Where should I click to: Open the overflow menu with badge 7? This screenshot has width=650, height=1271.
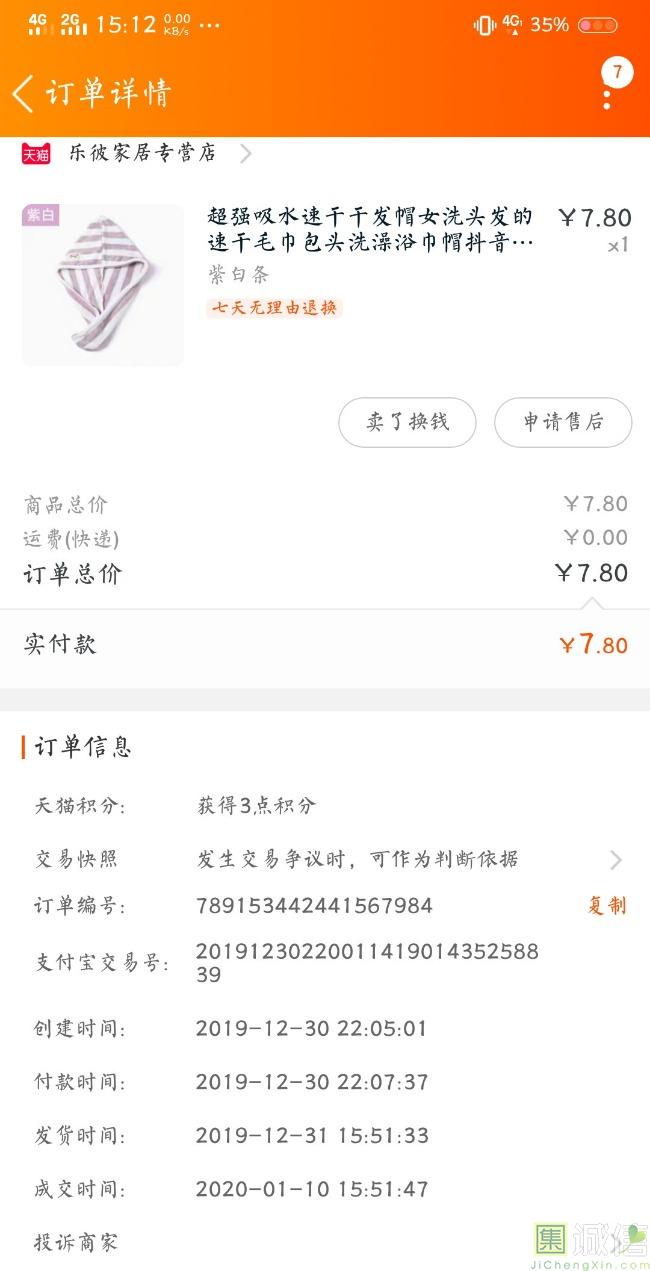tap(608, 95)
